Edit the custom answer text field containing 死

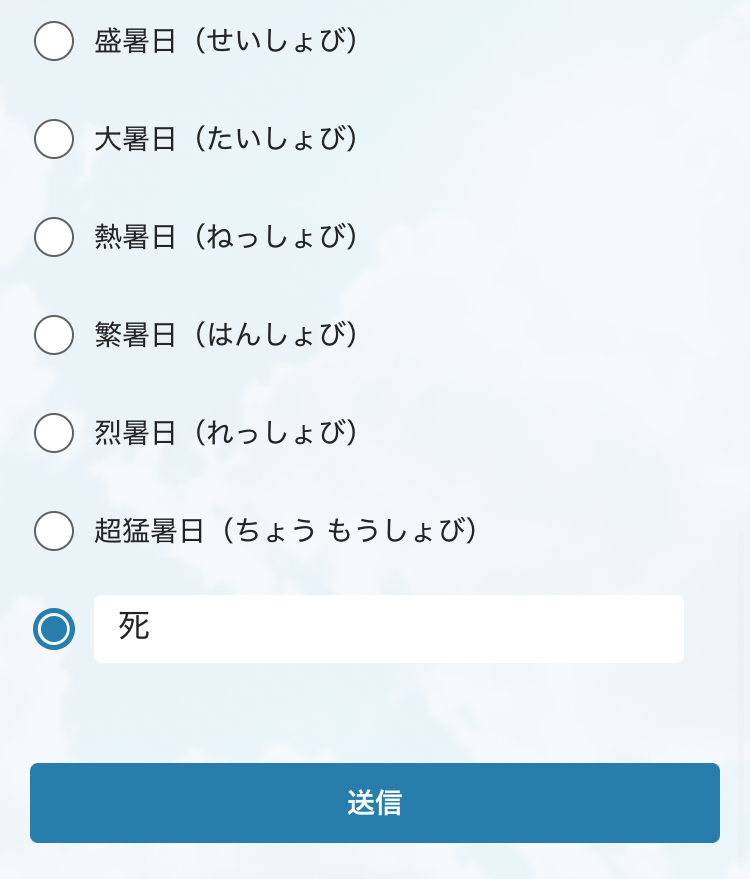pyautogui.click(x=388, y=629)
